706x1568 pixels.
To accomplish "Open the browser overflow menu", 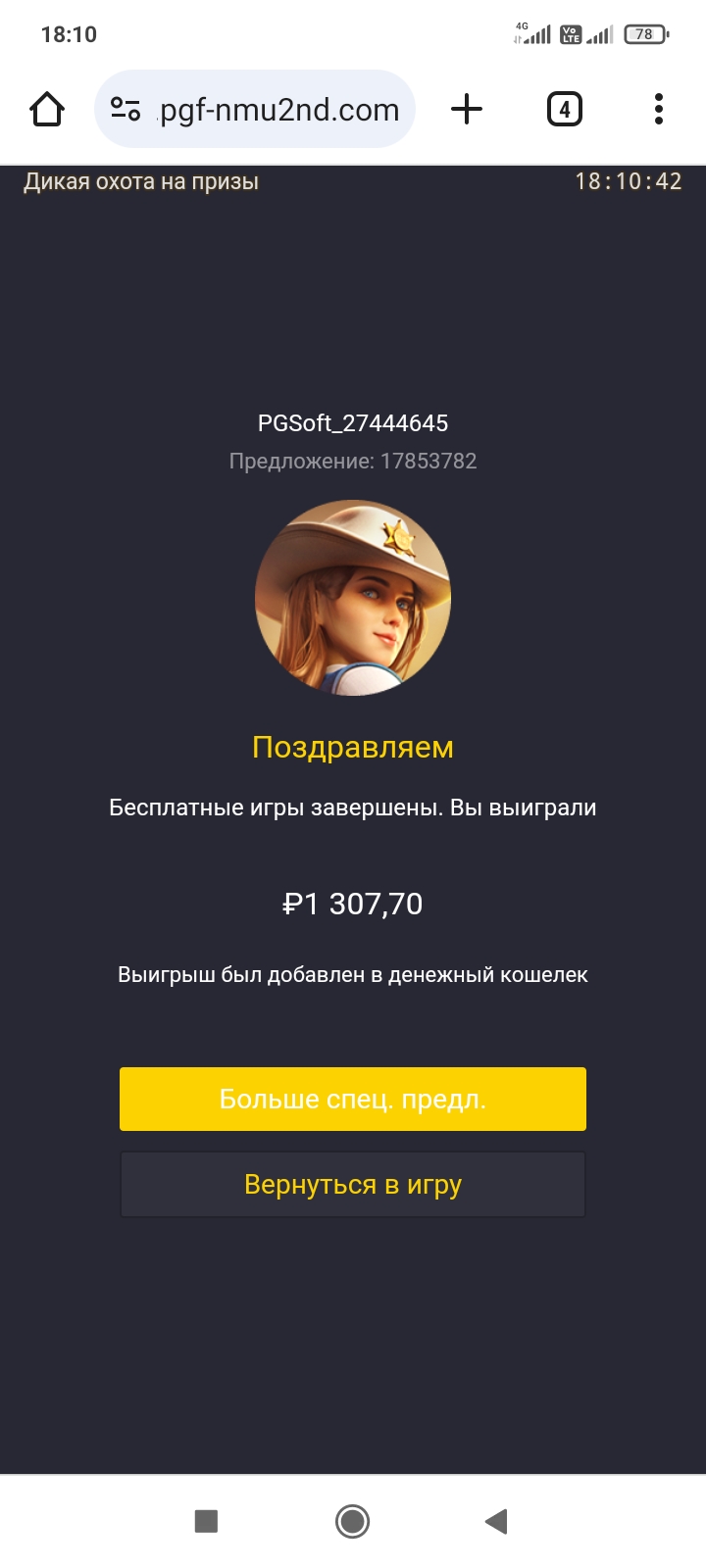I will pos(659,109).
